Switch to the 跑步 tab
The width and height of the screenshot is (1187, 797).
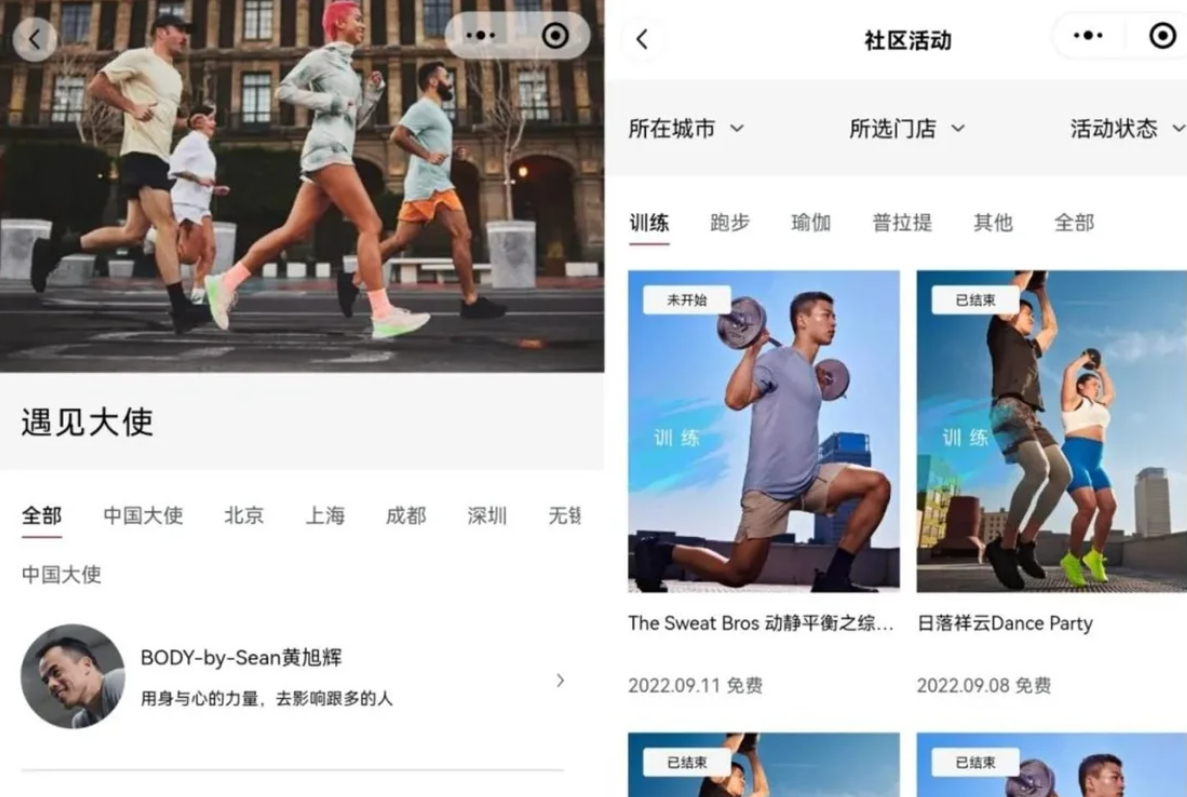tap(729, 223)
